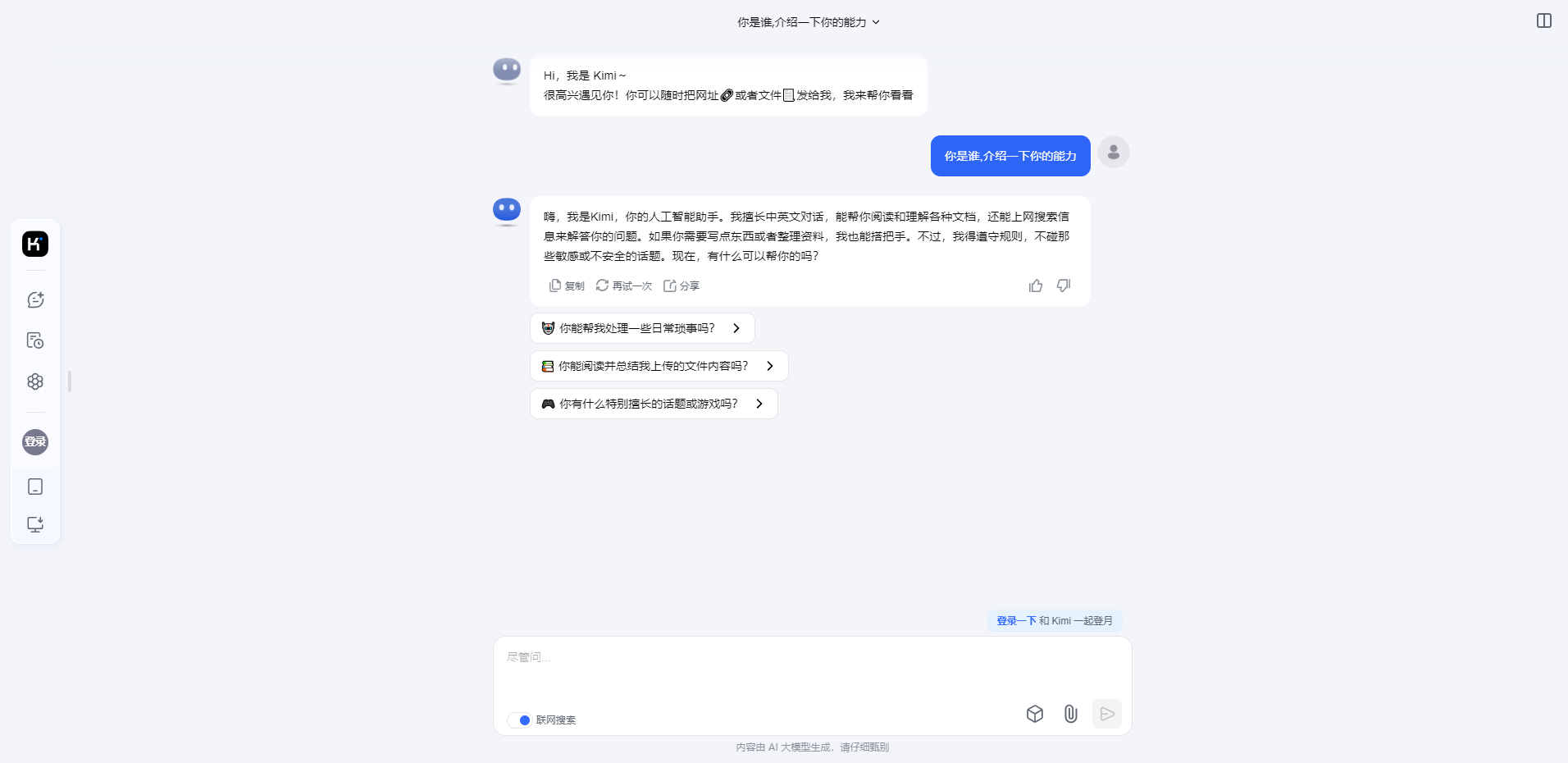1568x763 pixels.
Task: Start a new chat from the sidebar
Action: point(35,299)
